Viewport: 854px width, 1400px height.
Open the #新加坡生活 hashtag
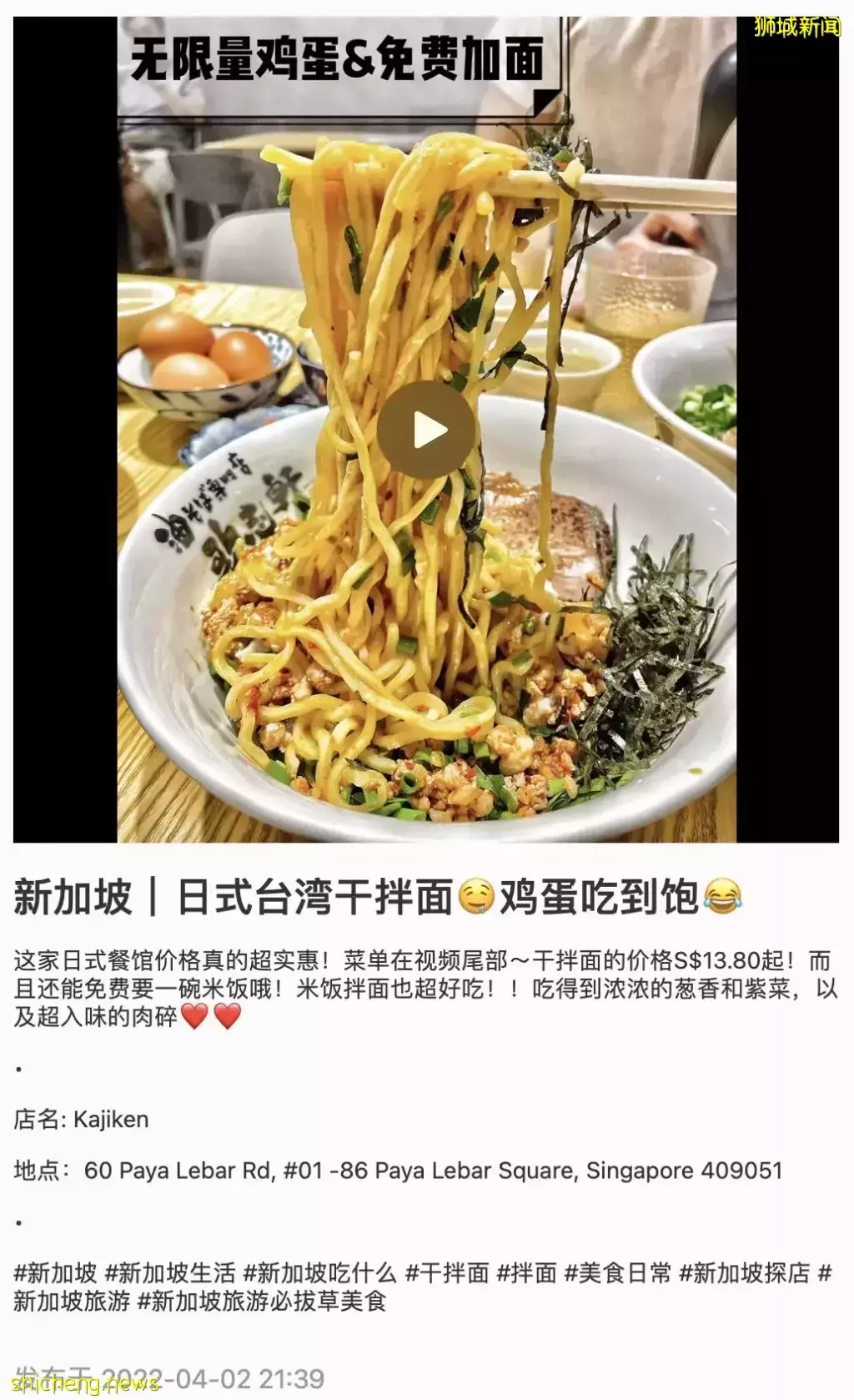pos(170,1272)
